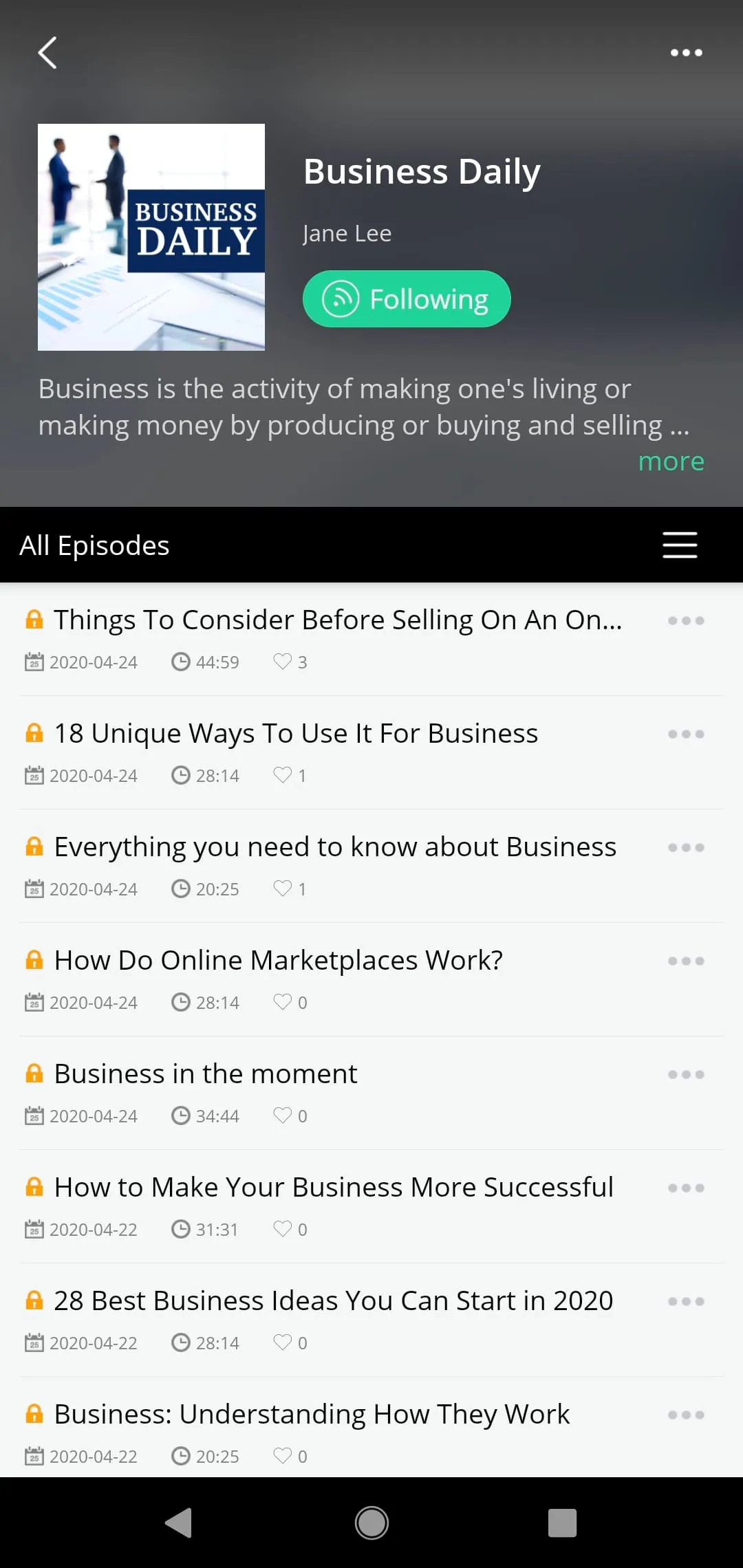Open the Business Daily cover artwork
This screenshot has width=743, height=1568.
click(151, 237)
